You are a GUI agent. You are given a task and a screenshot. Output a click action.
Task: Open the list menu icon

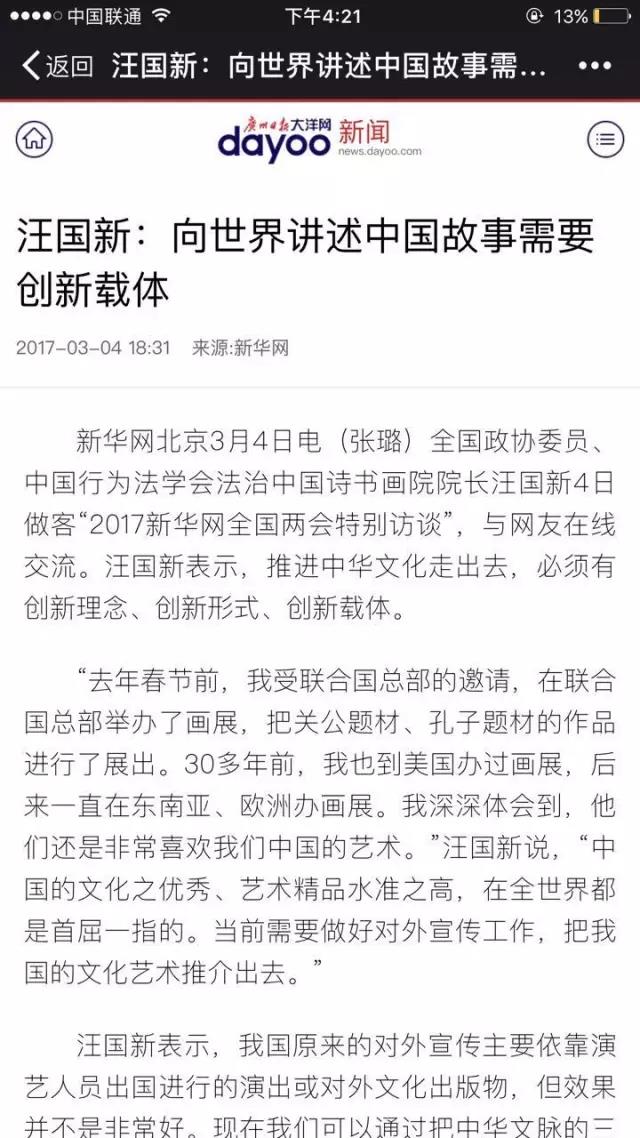coord(605,139)
